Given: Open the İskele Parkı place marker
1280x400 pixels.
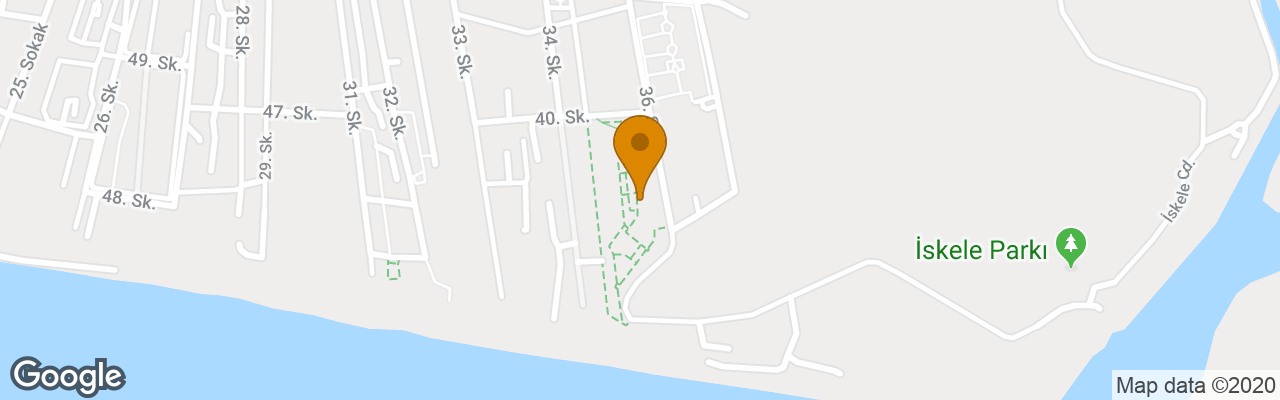Looking at the screenshot, I should coord(1072,246).
